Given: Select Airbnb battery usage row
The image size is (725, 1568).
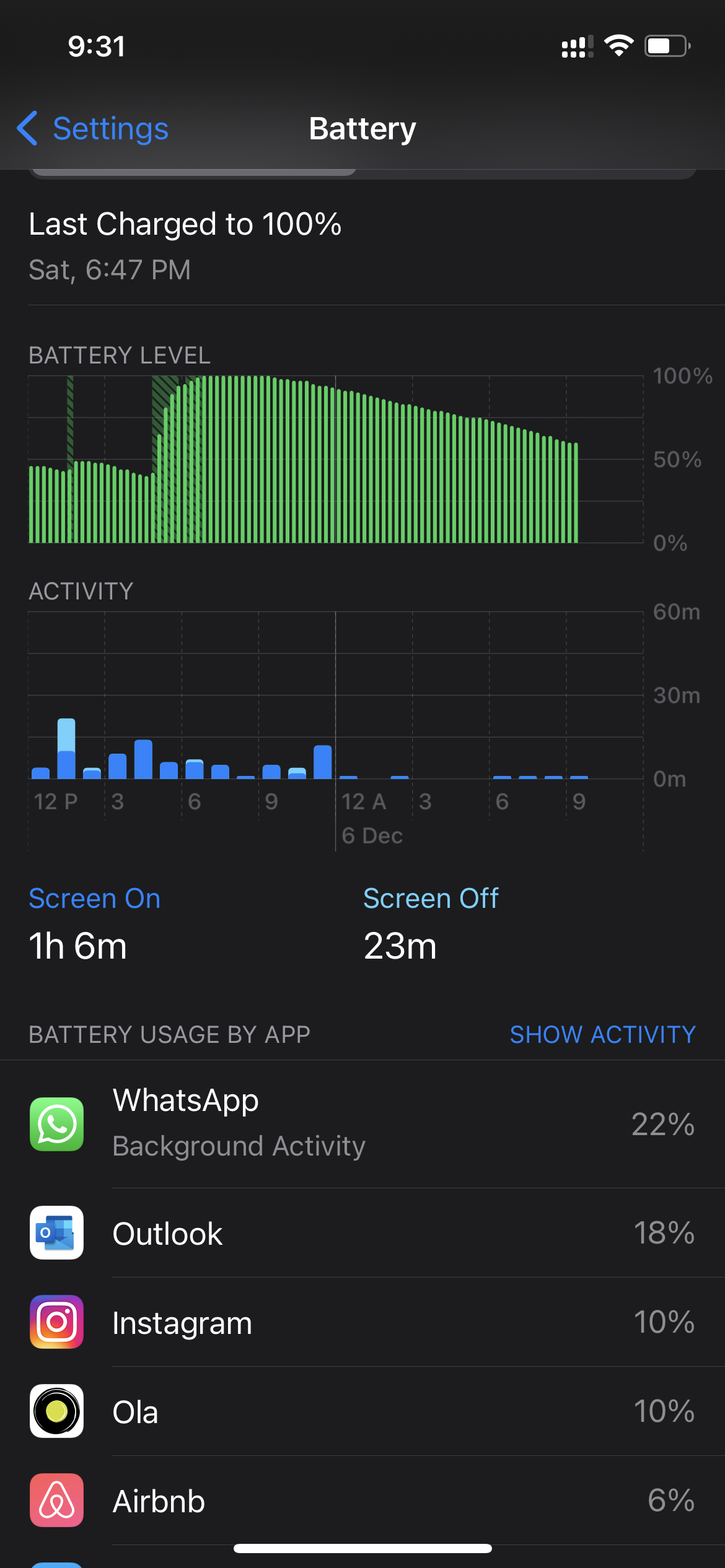Looking at the screenshot, I should coord(362,1500).
